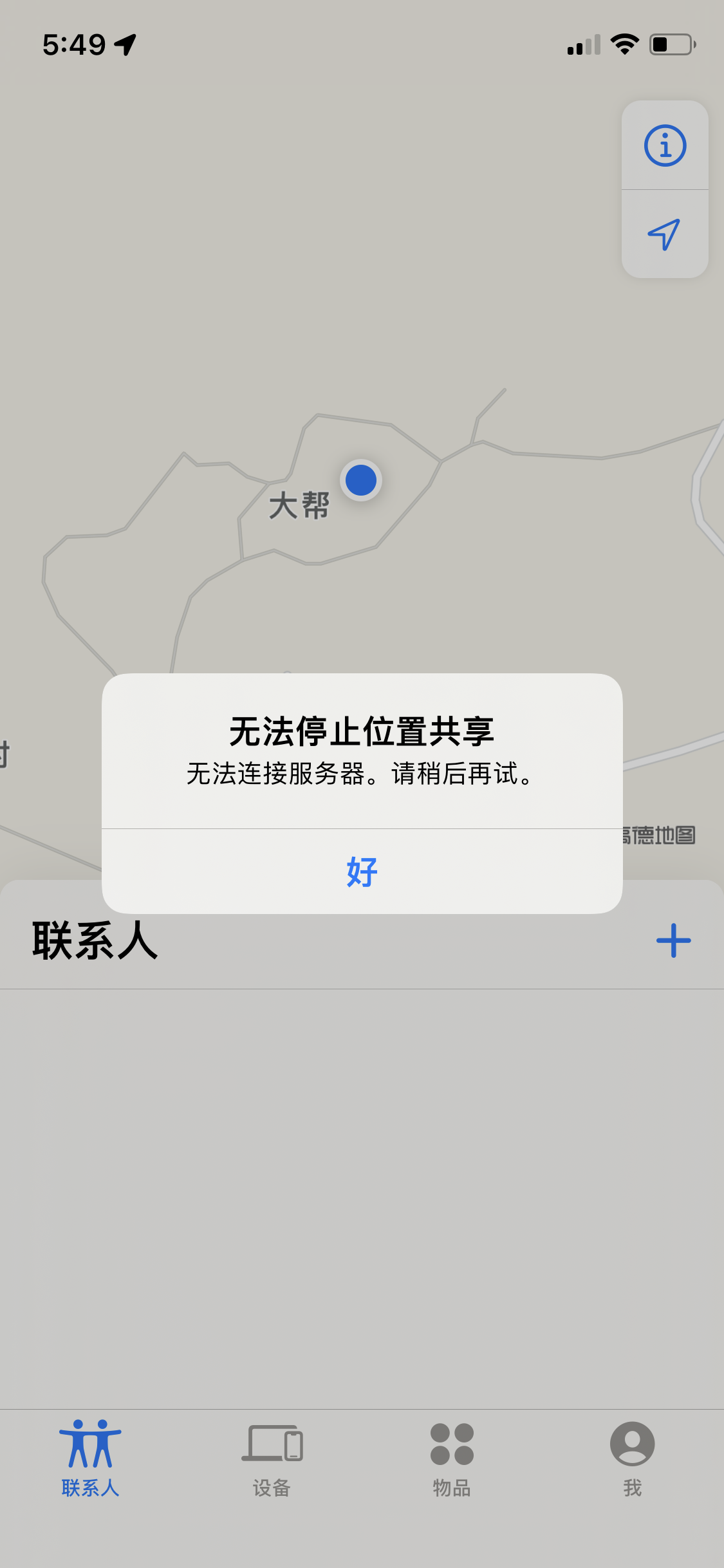Add a new contact with the plus icon
Image resolution: width=724 pixels, height=1568 pixels.
(673, 940)
